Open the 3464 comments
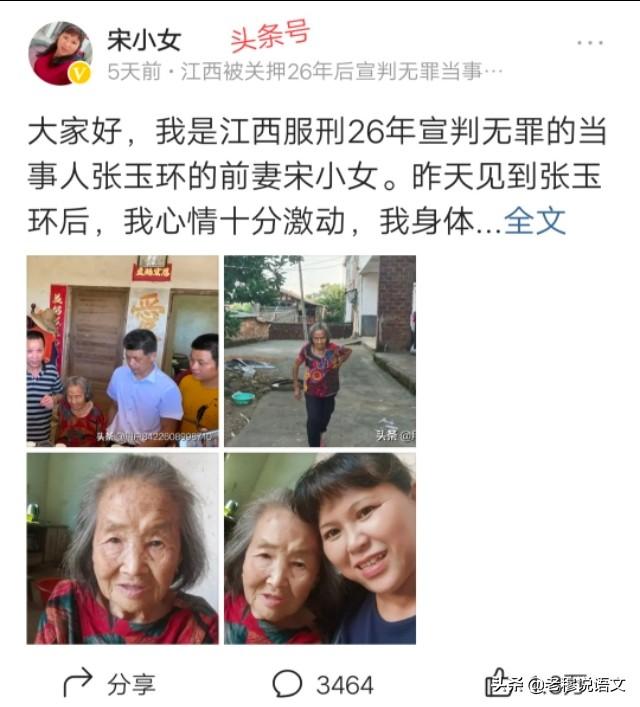This screenshot has width=640, height=707. point(322,684)
